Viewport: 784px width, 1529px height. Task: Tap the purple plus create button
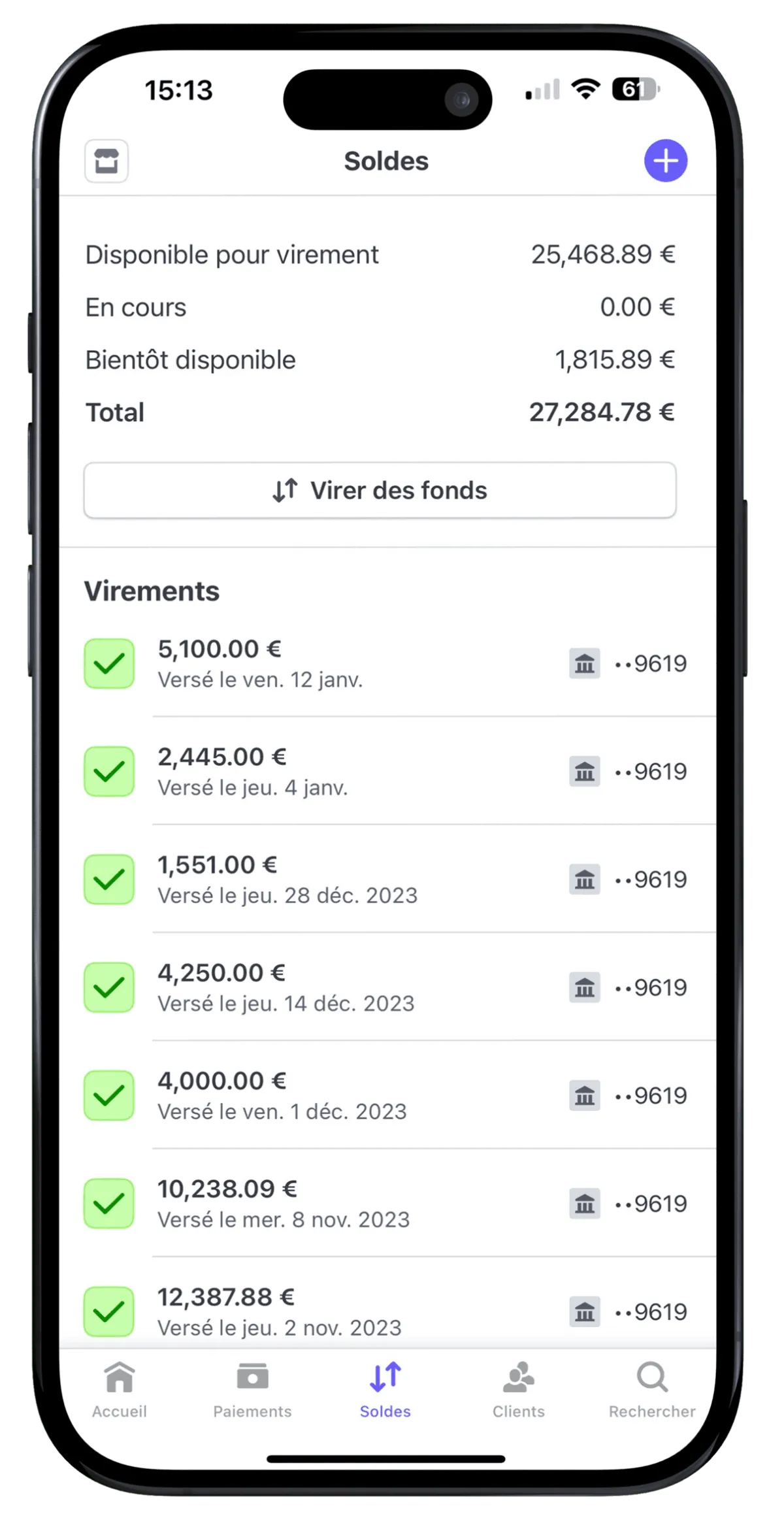[x=665, y=161]
